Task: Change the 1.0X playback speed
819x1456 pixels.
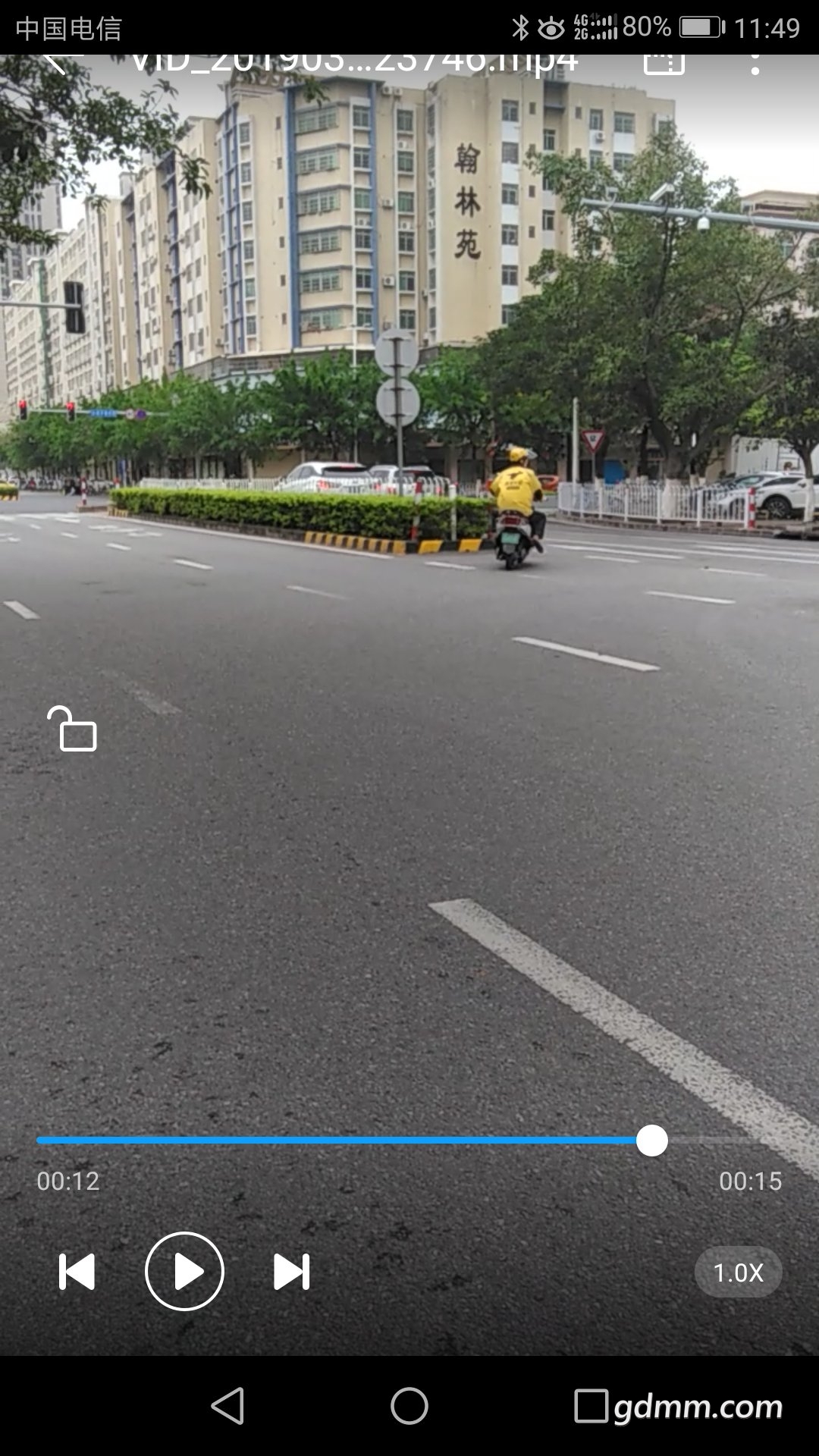Action: coord(738,1272)
